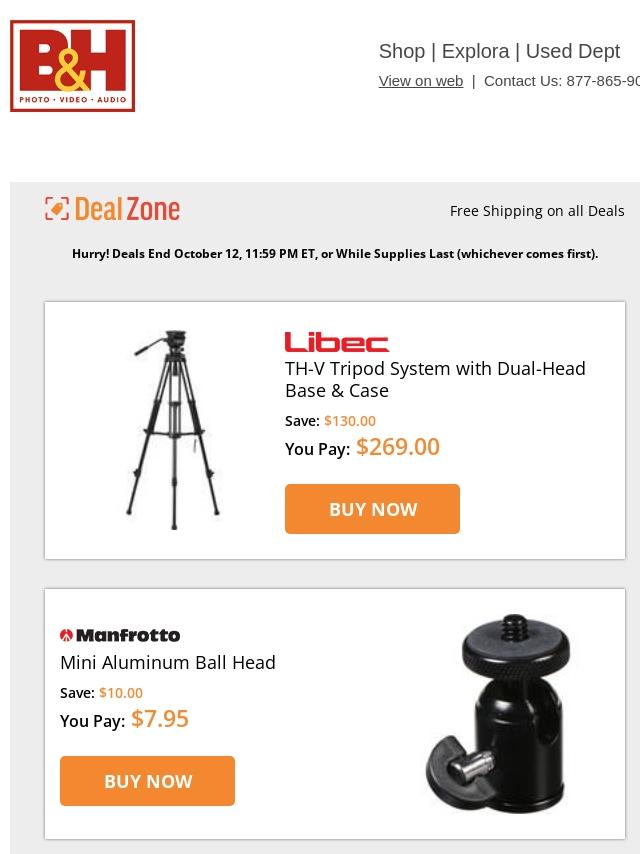
Task: Open the Used Dept link
Action: click(572, 51)
